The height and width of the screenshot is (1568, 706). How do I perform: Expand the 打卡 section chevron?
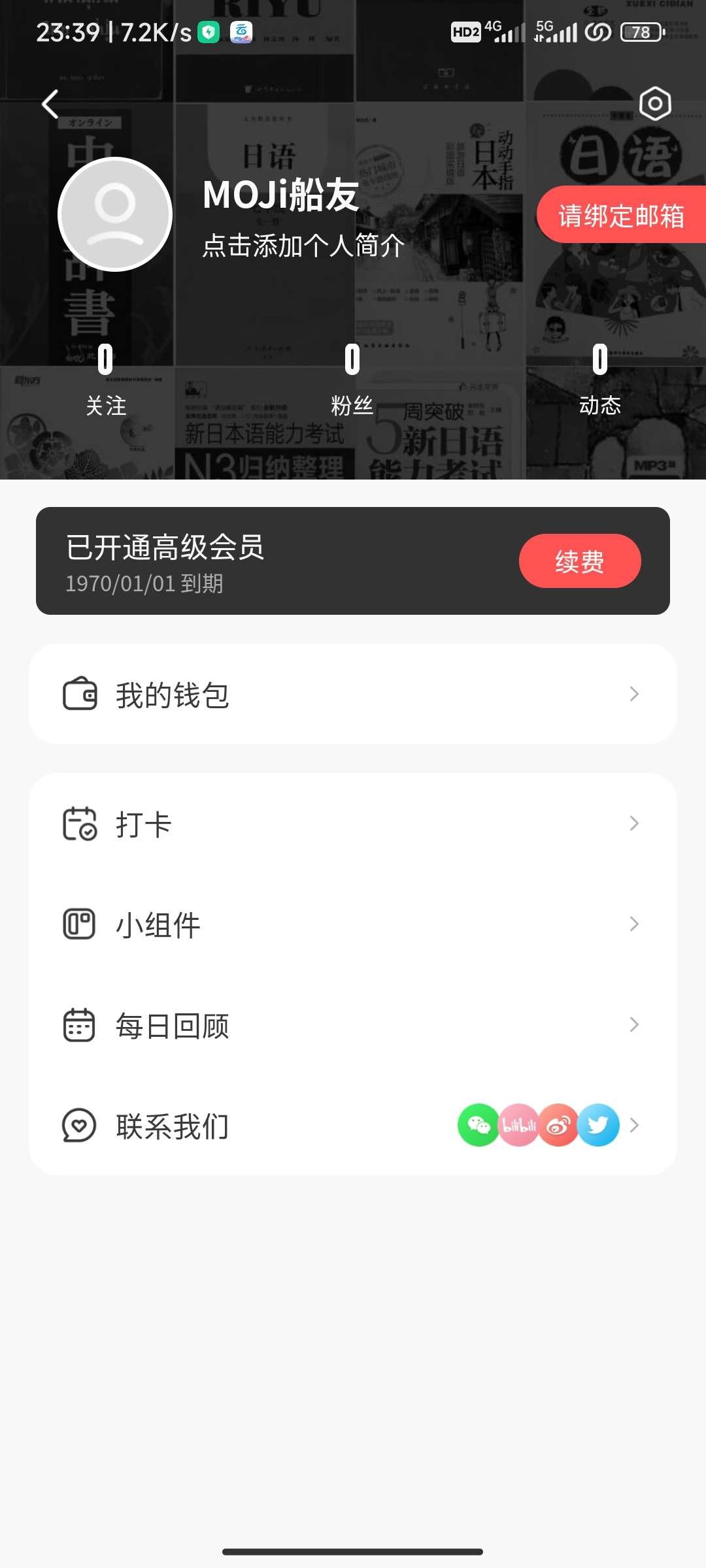[x=633, y=823]
